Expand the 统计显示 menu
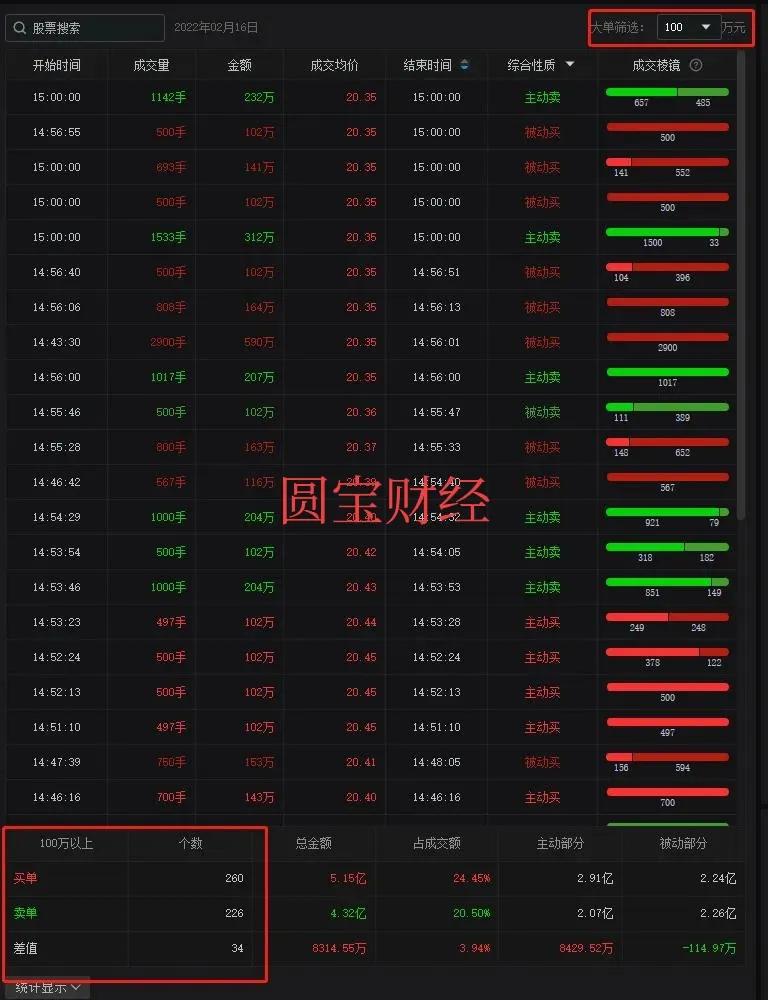768x1000 pixels. pos(48,988)
